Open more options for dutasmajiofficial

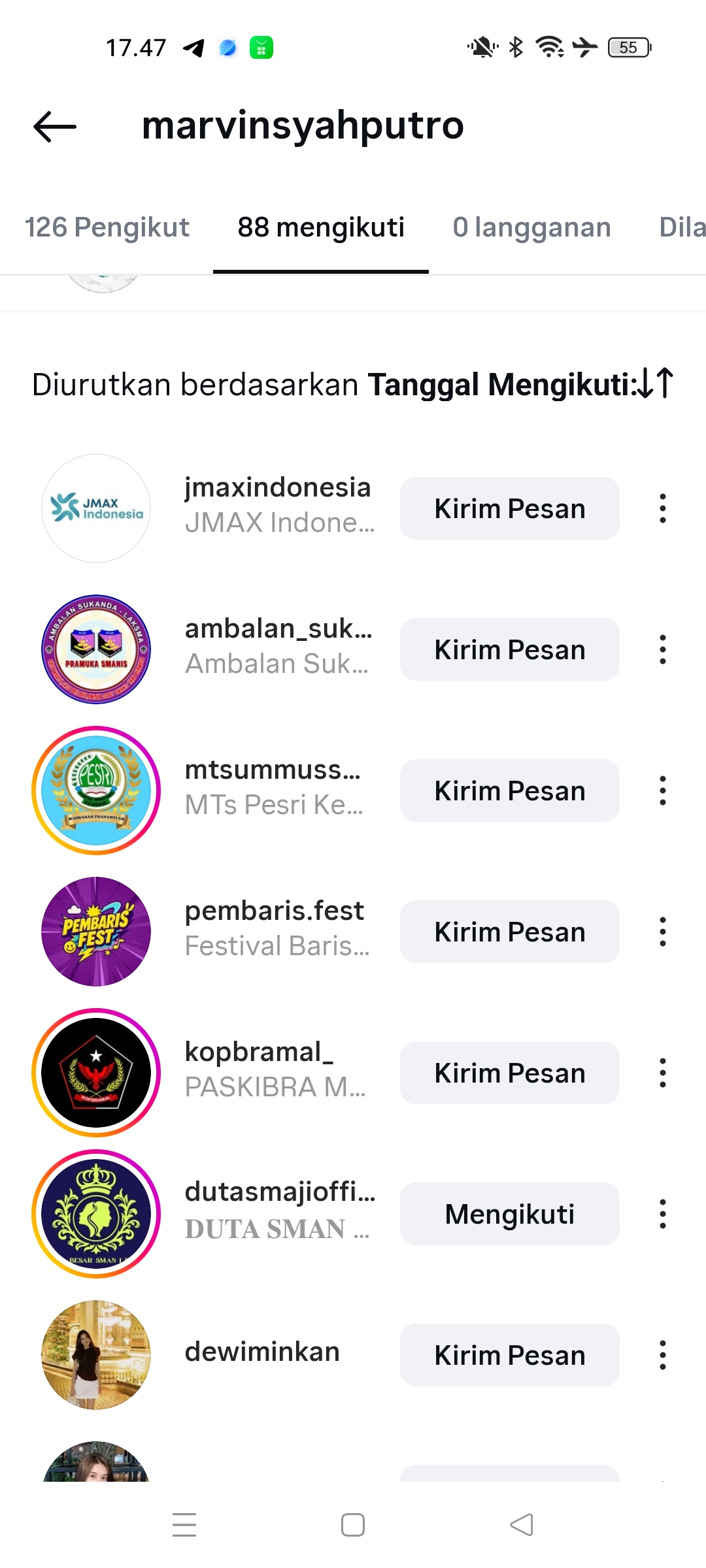point(663,1214)
